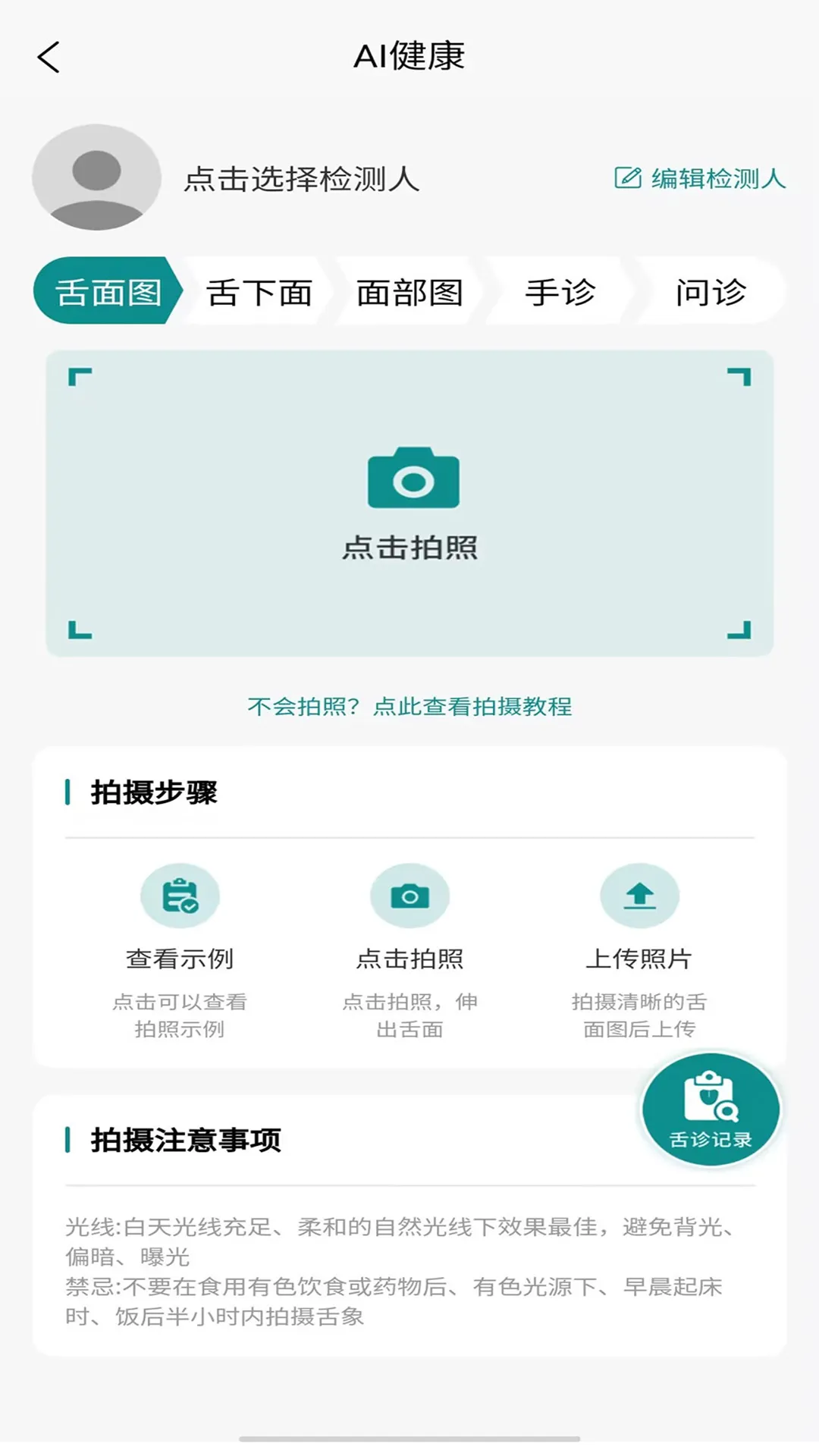Tap 点击选择检测人 to choose person
This screenshot has width=819, height=1456.
pyautogui.click(x=302, y=180)
